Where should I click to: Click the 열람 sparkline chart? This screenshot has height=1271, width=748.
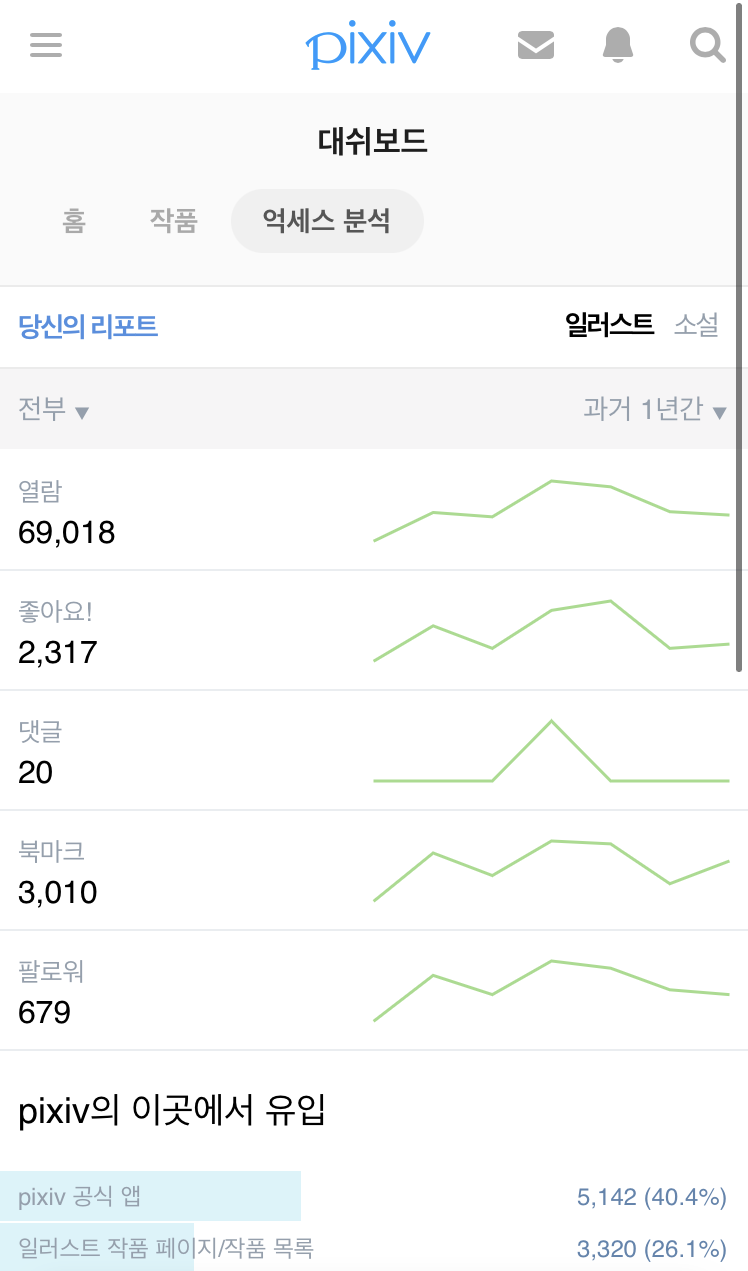(x=550, y=512)
